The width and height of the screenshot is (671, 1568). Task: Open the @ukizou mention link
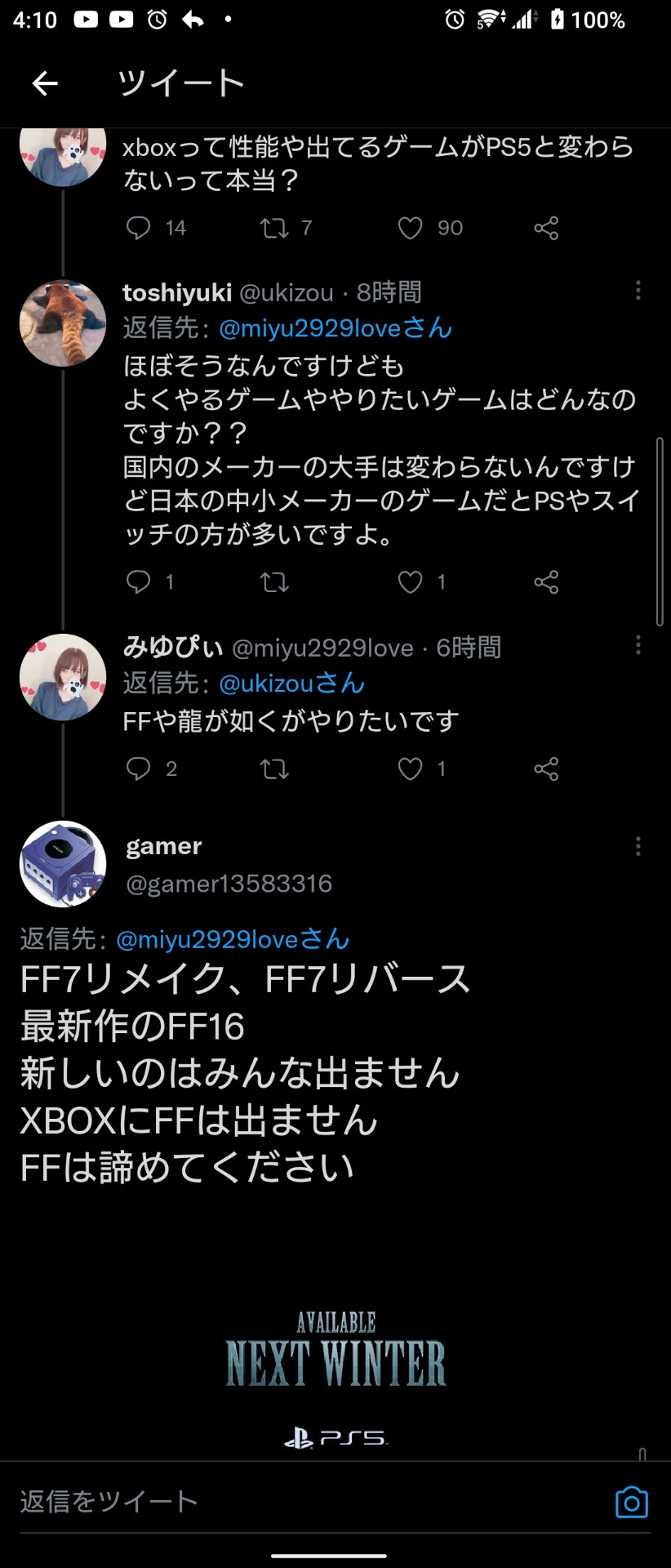point(291,683)
